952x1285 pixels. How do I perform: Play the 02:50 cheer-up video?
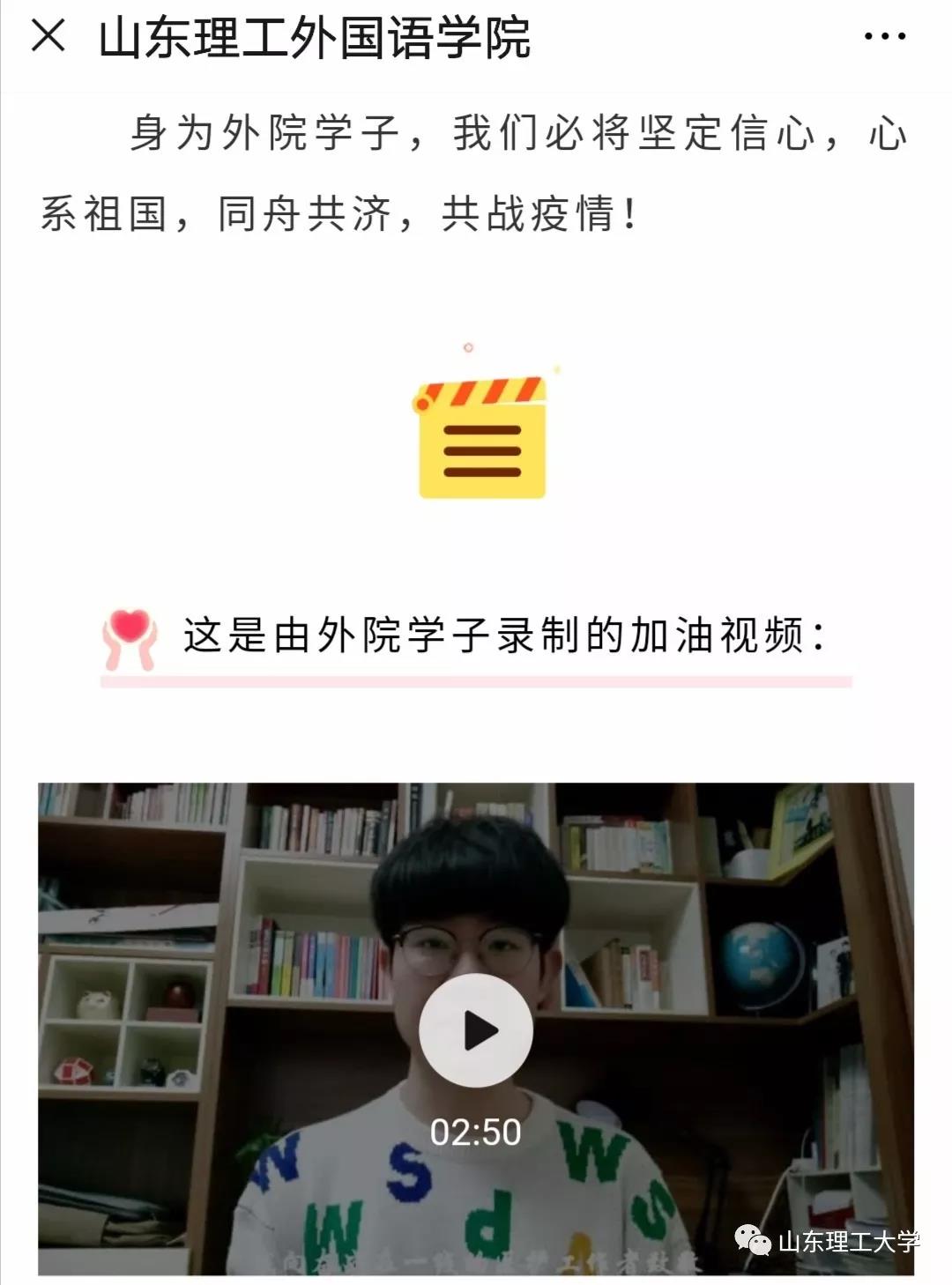click(x=476, y=1030)
